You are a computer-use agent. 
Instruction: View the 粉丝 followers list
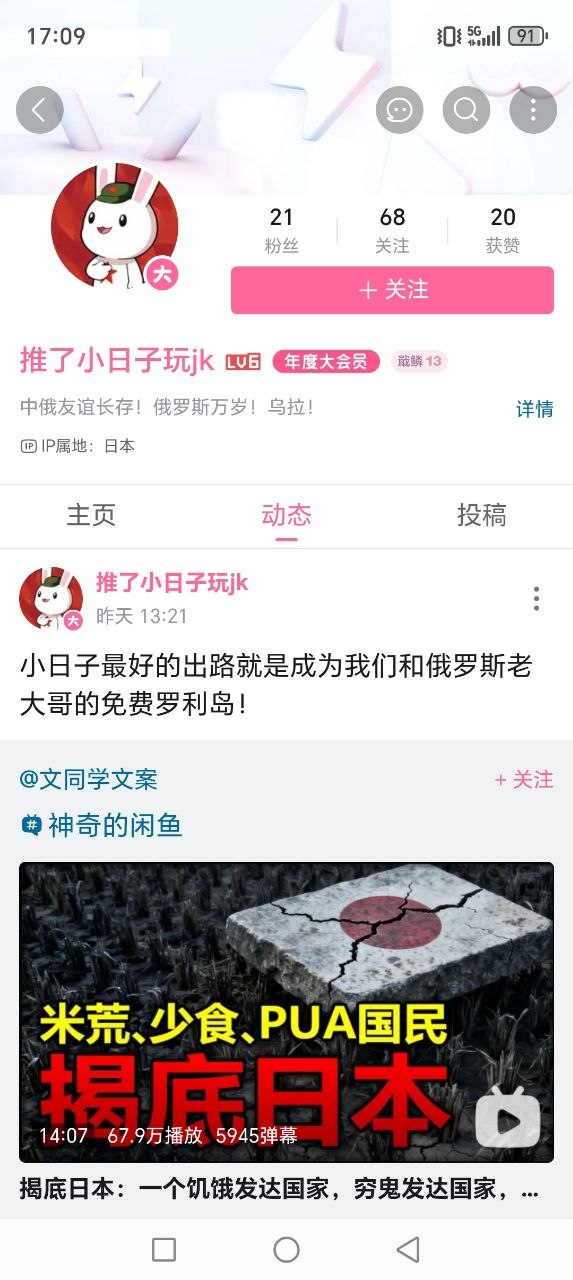[x=282, y=230]
